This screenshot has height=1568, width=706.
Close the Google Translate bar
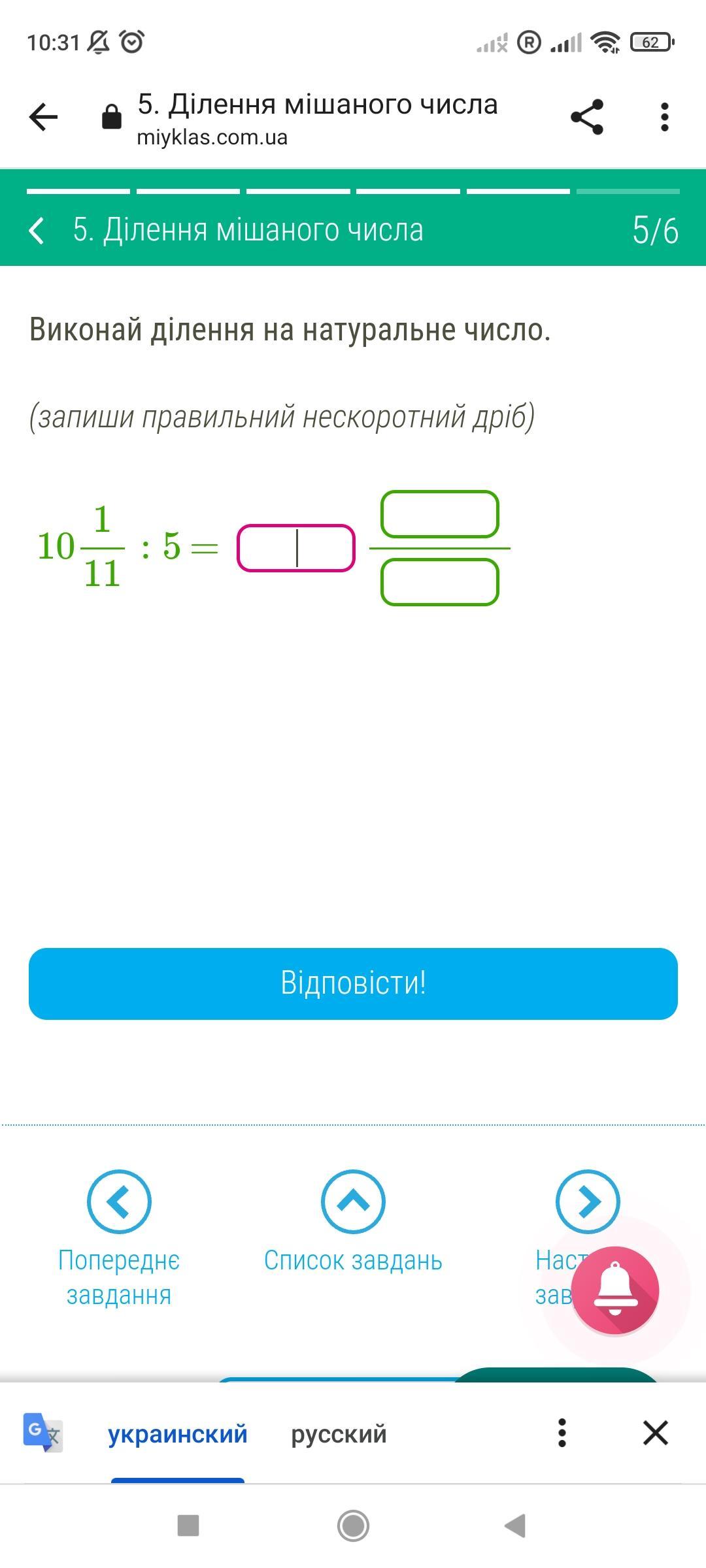655,1433
